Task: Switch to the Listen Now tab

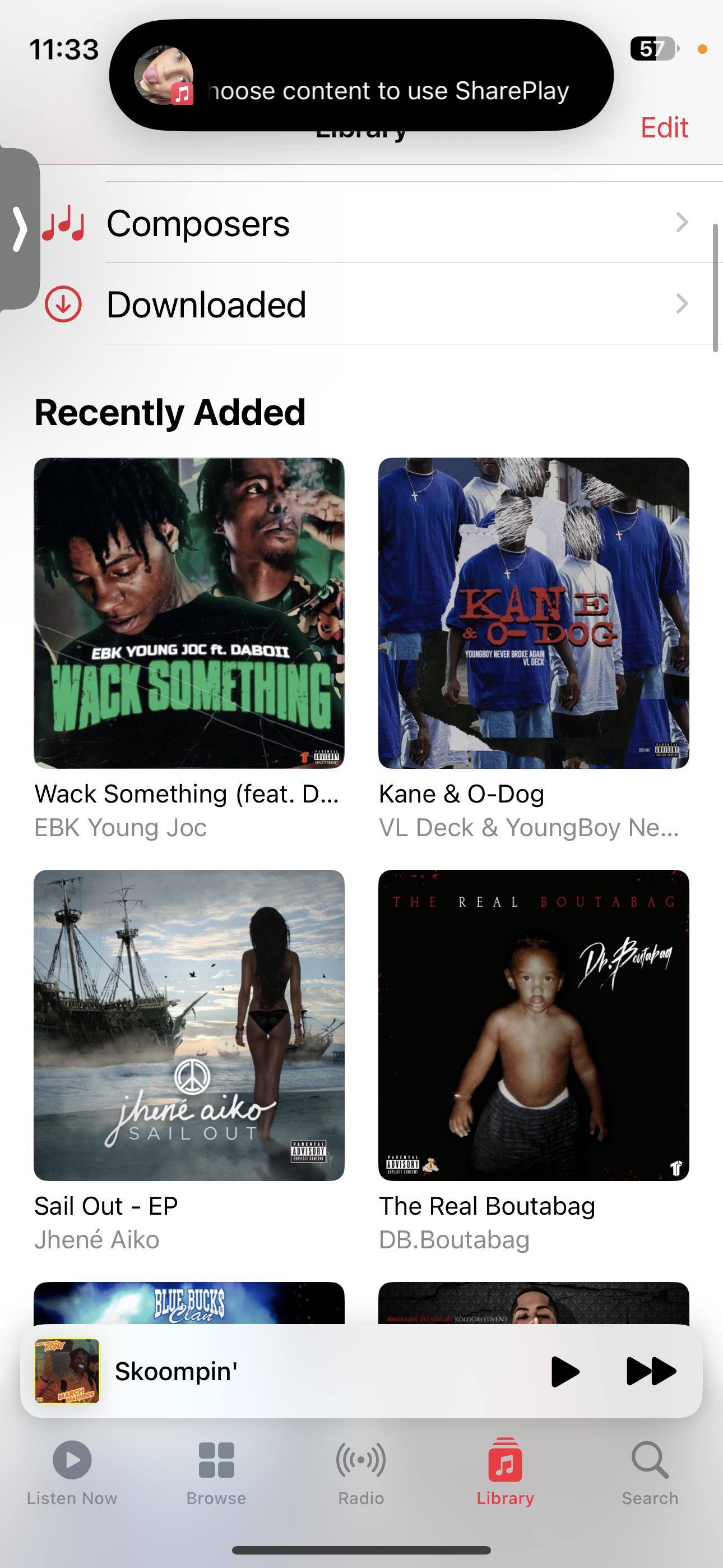Action: tap(72, 1471)
